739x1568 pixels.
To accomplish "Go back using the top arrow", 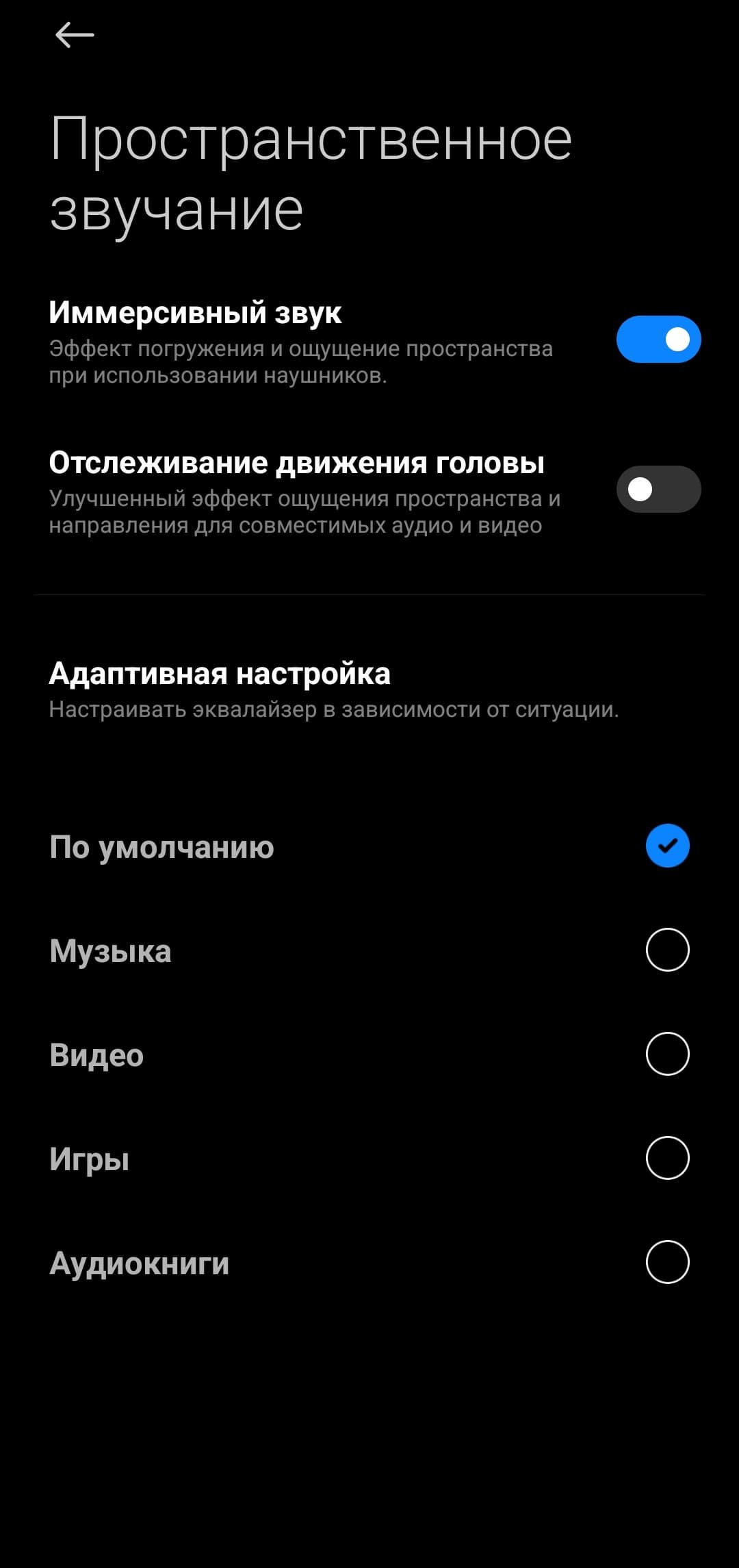I will 75,35.
